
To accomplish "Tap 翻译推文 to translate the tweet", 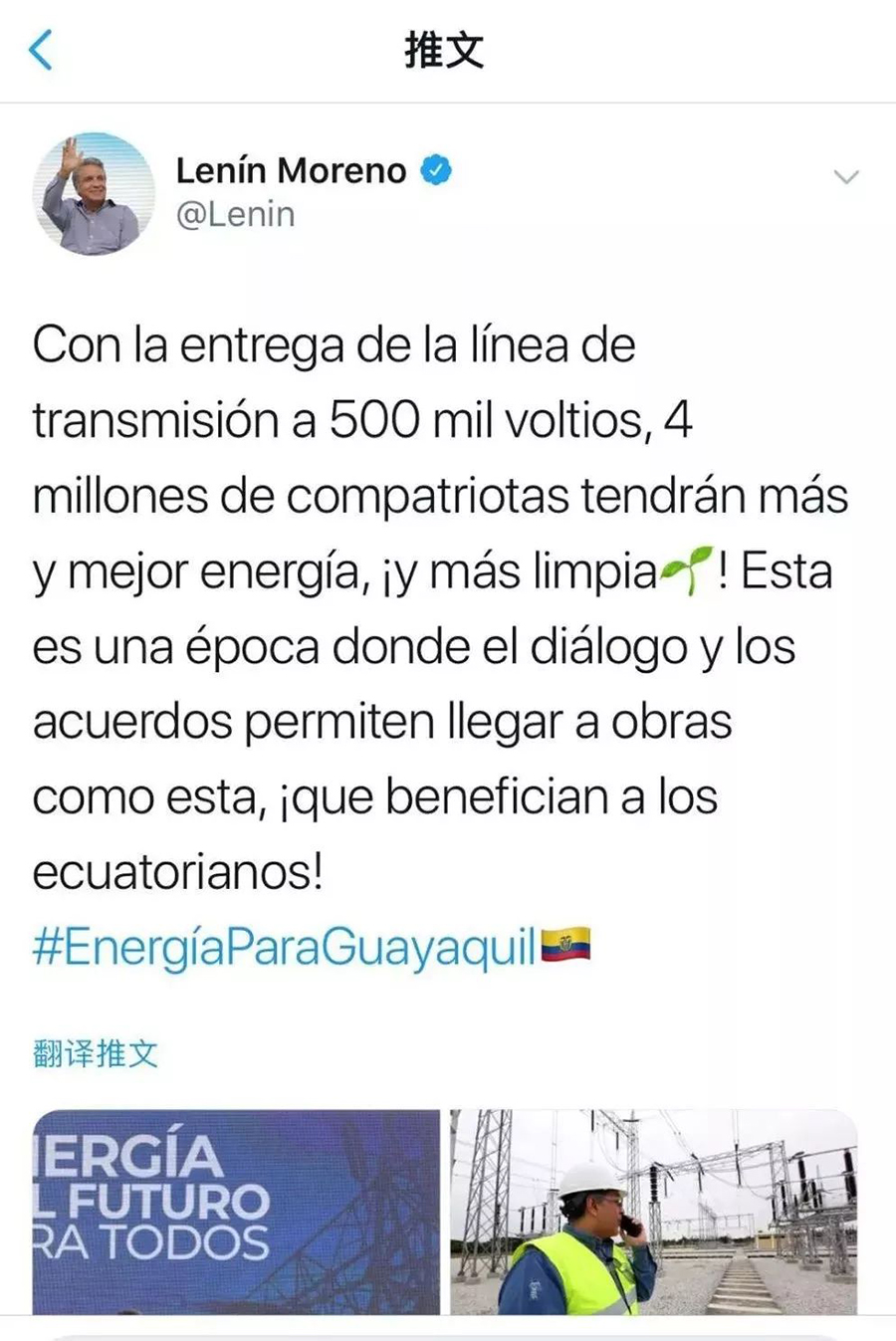I will (x=96, y=1053).
